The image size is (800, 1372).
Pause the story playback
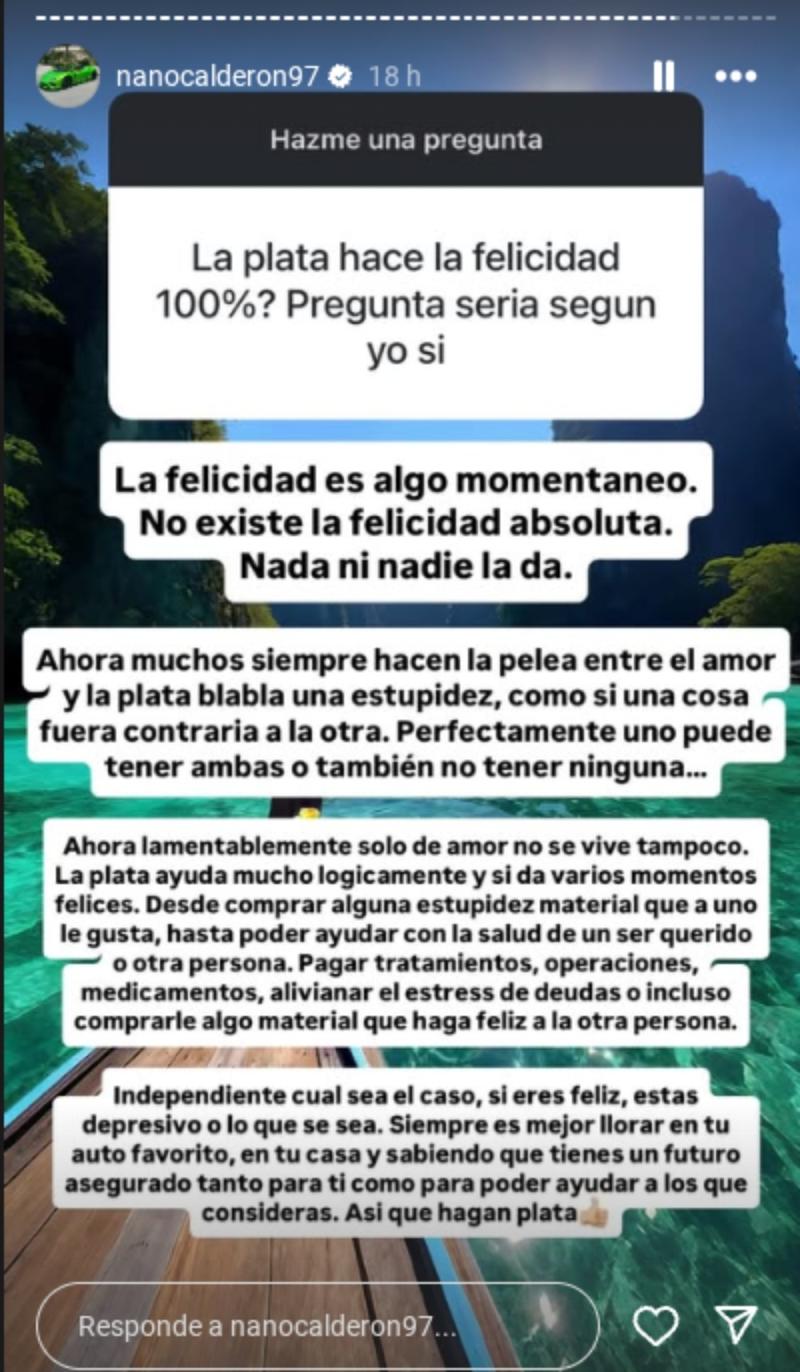(663, 76)
